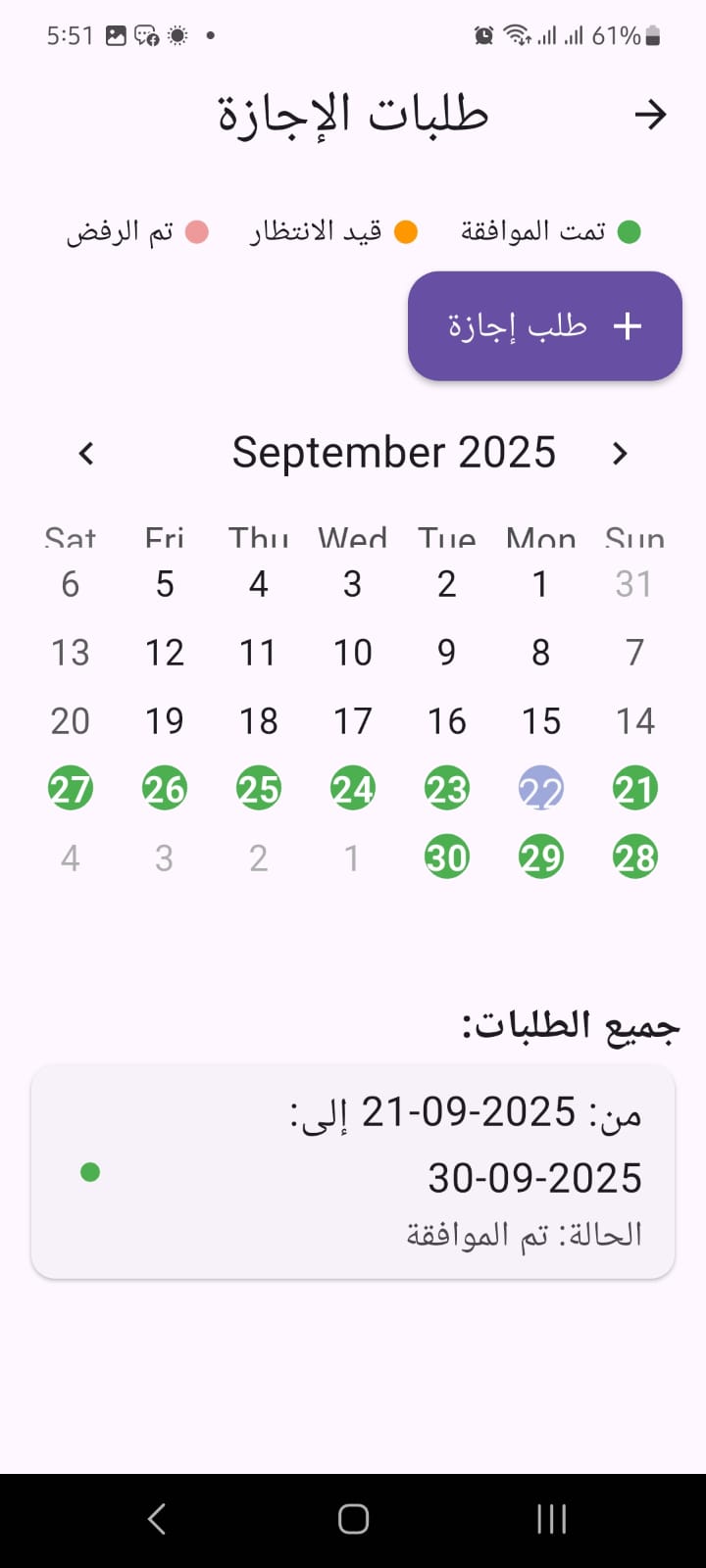Go to the next month in the calendar
Viewport: 706px width, 1568px height.
pyautogui.click(x=619, y=454)
